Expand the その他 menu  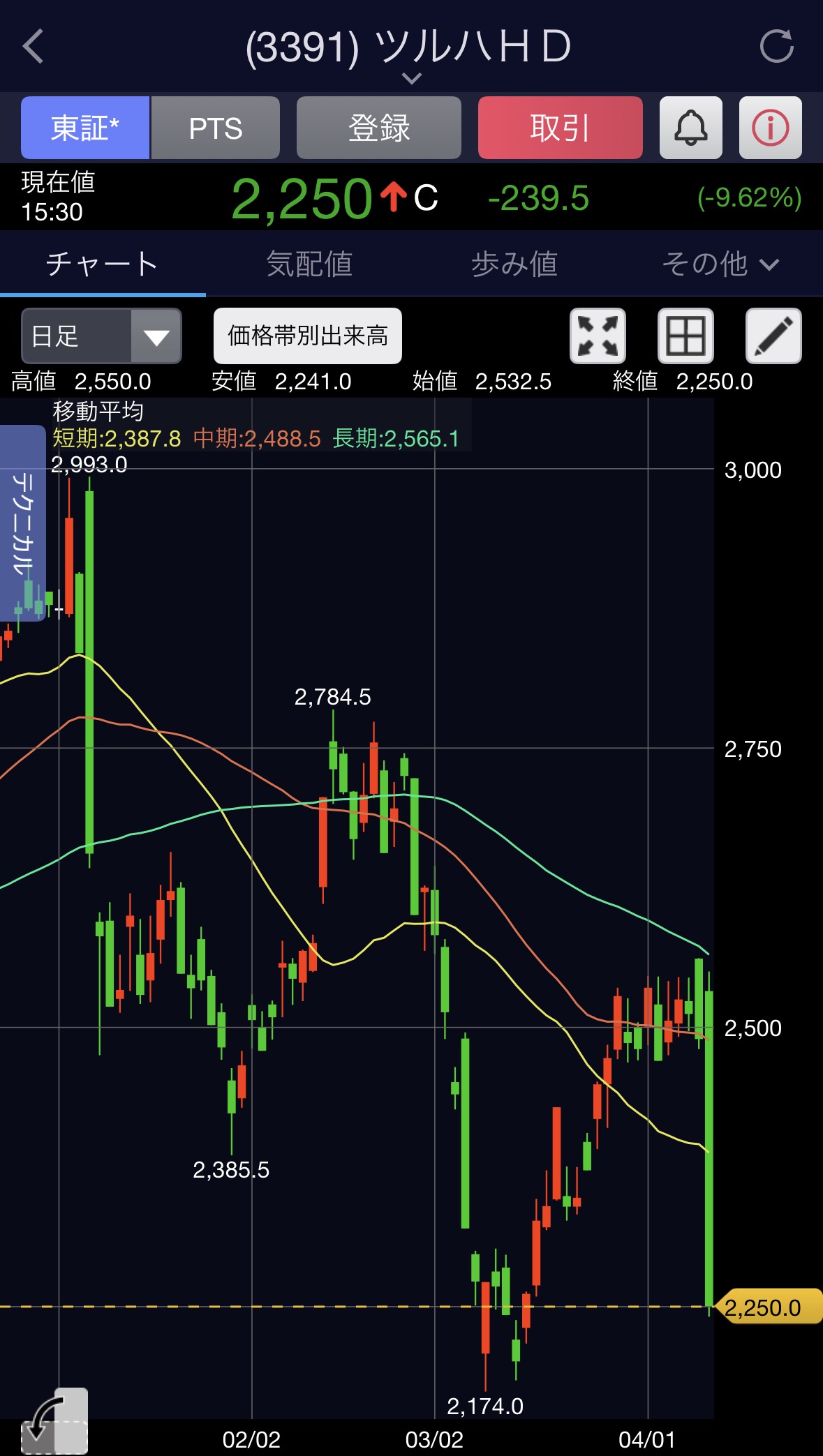720,264
